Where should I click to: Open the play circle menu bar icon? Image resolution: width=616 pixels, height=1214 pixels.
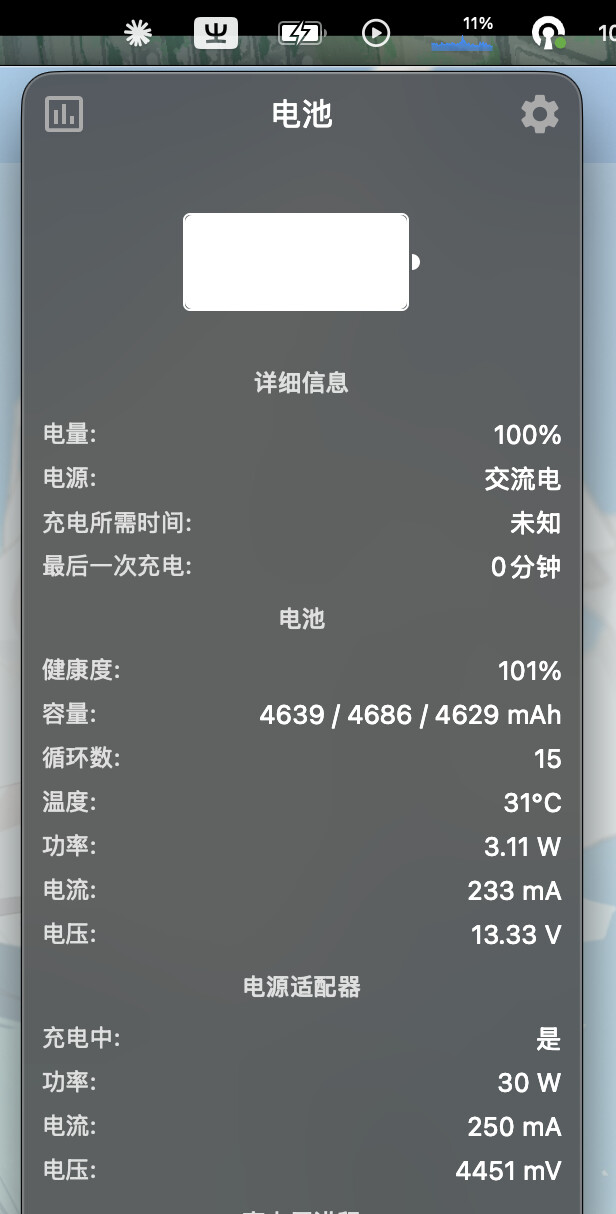[376, 34]
